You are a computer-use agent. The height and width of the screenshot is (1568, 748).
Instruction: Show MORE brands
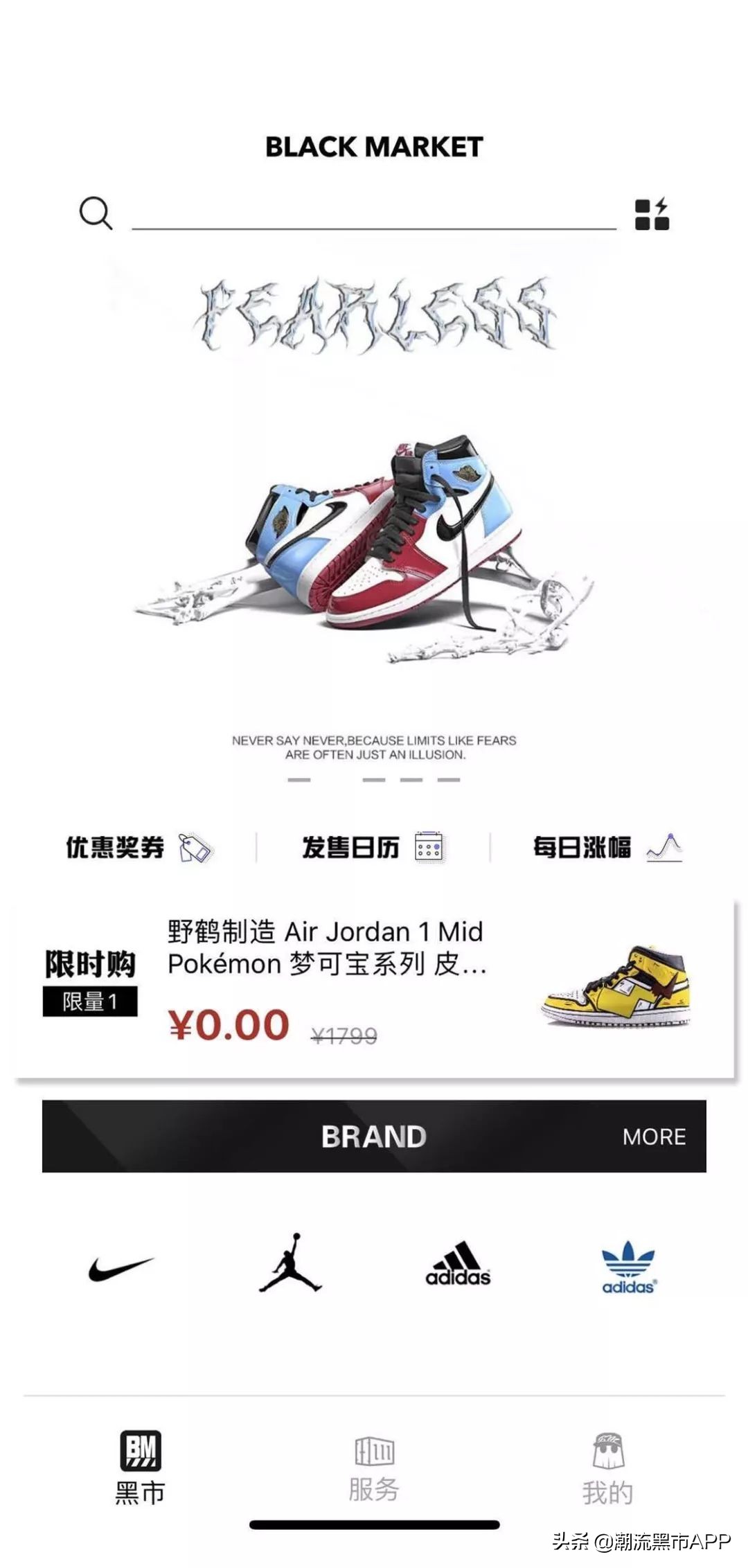point(654,1137)
